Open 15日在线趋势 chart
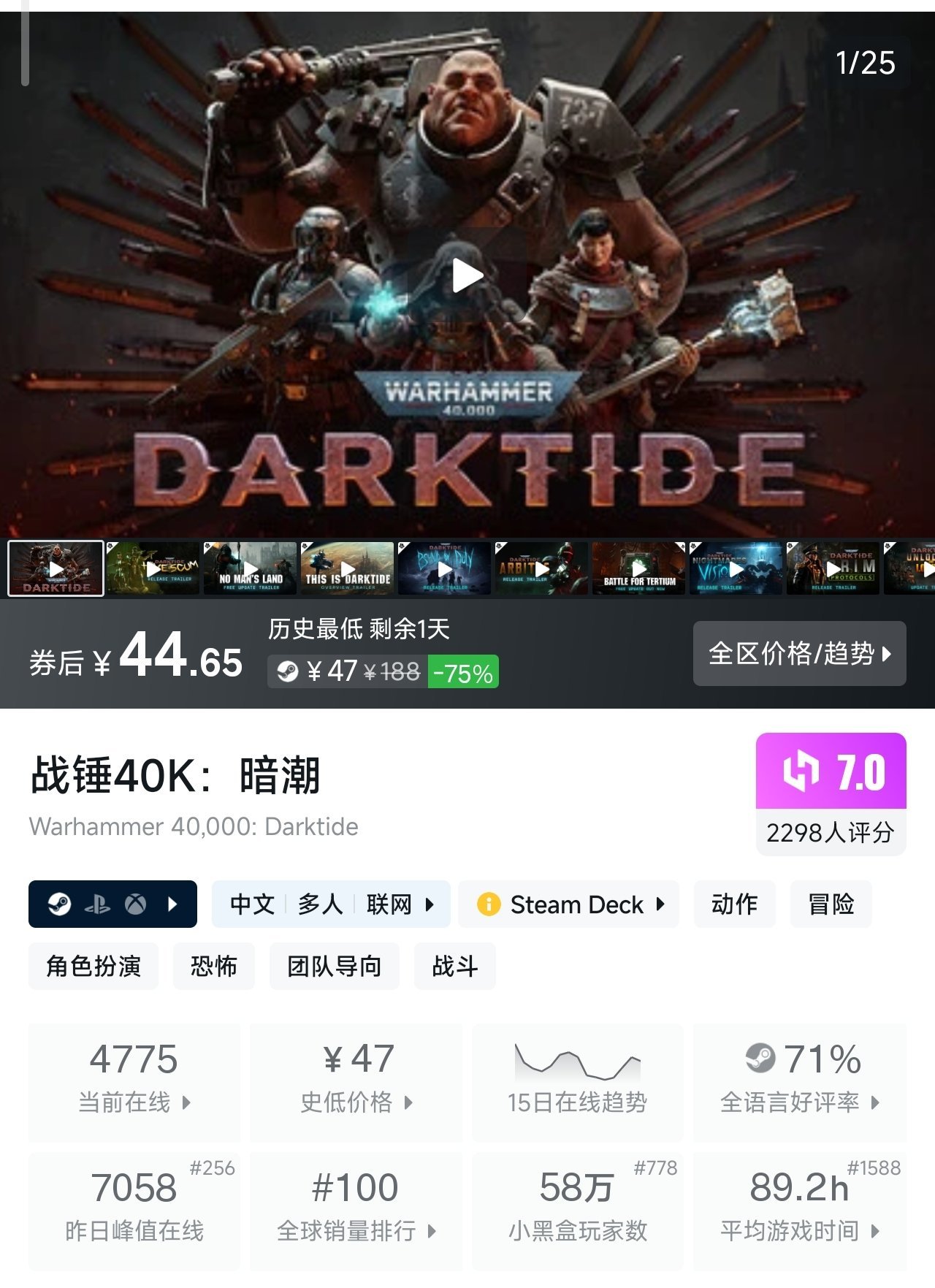935x1288 pixels. pyautogui.click(x=577, y=1081)
